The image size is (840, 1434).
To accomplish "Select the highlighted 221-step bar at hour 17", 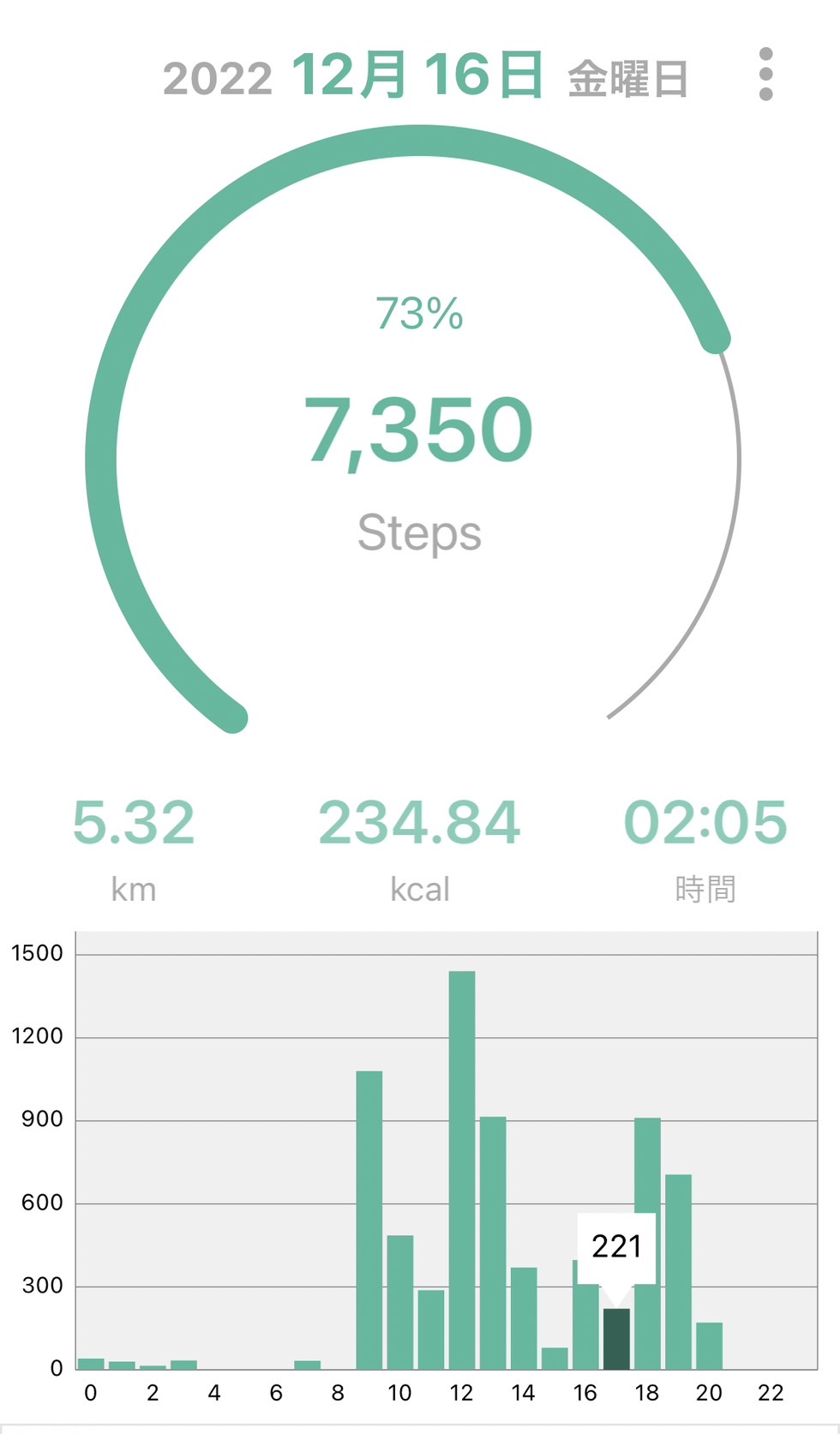I will coord(616,1339).
